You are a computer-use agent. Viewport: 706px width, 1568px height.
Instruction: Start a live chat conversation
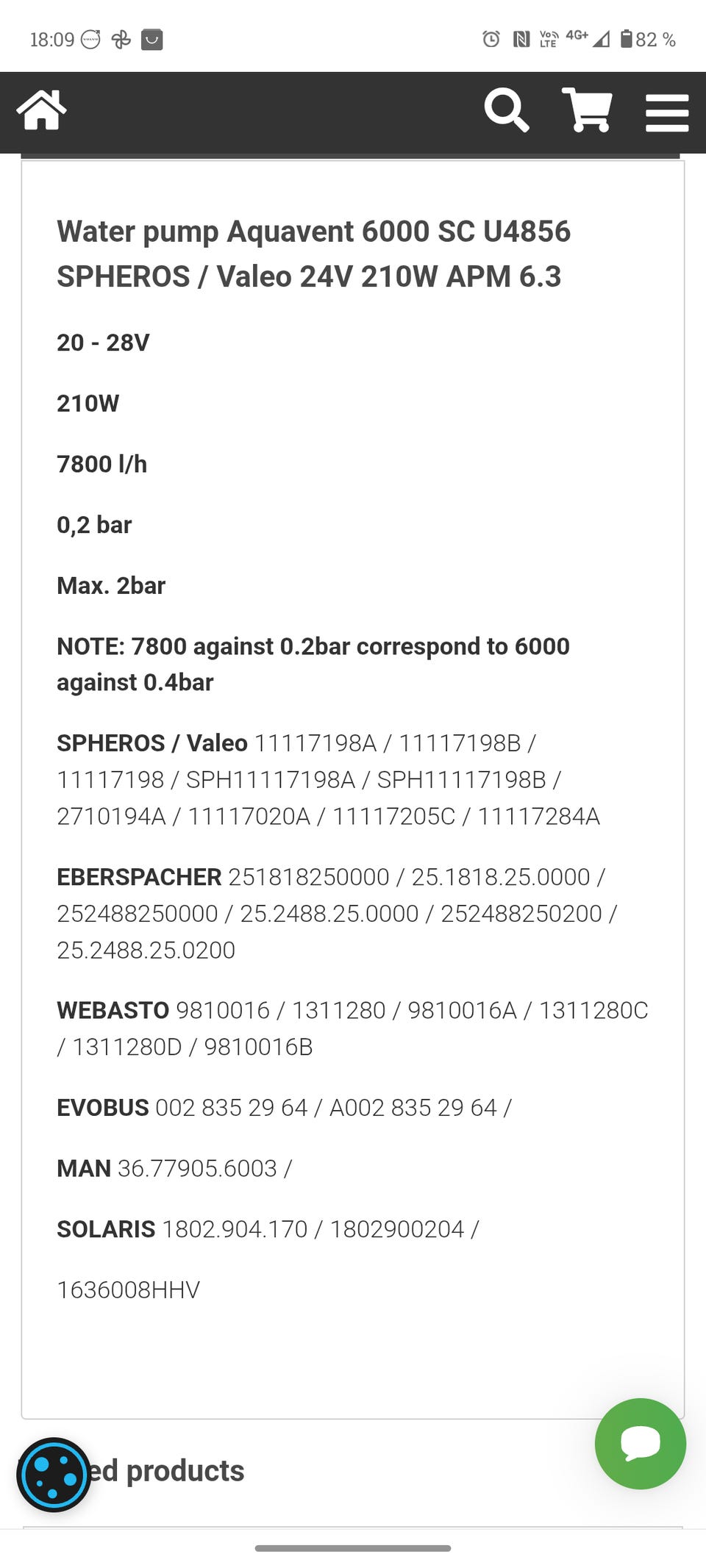(641, 1444)
